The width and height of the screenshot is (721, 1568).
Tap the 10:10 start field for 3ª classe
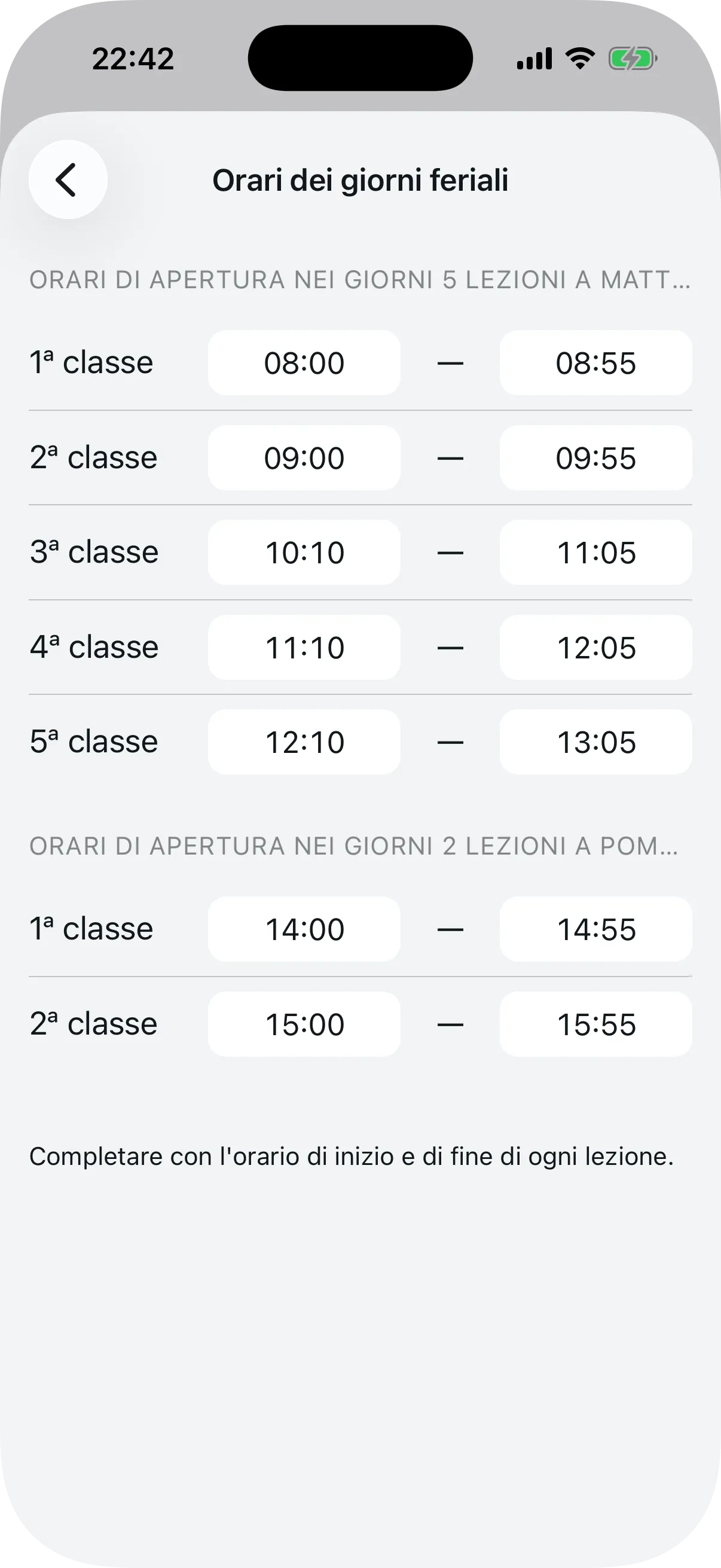304,552
